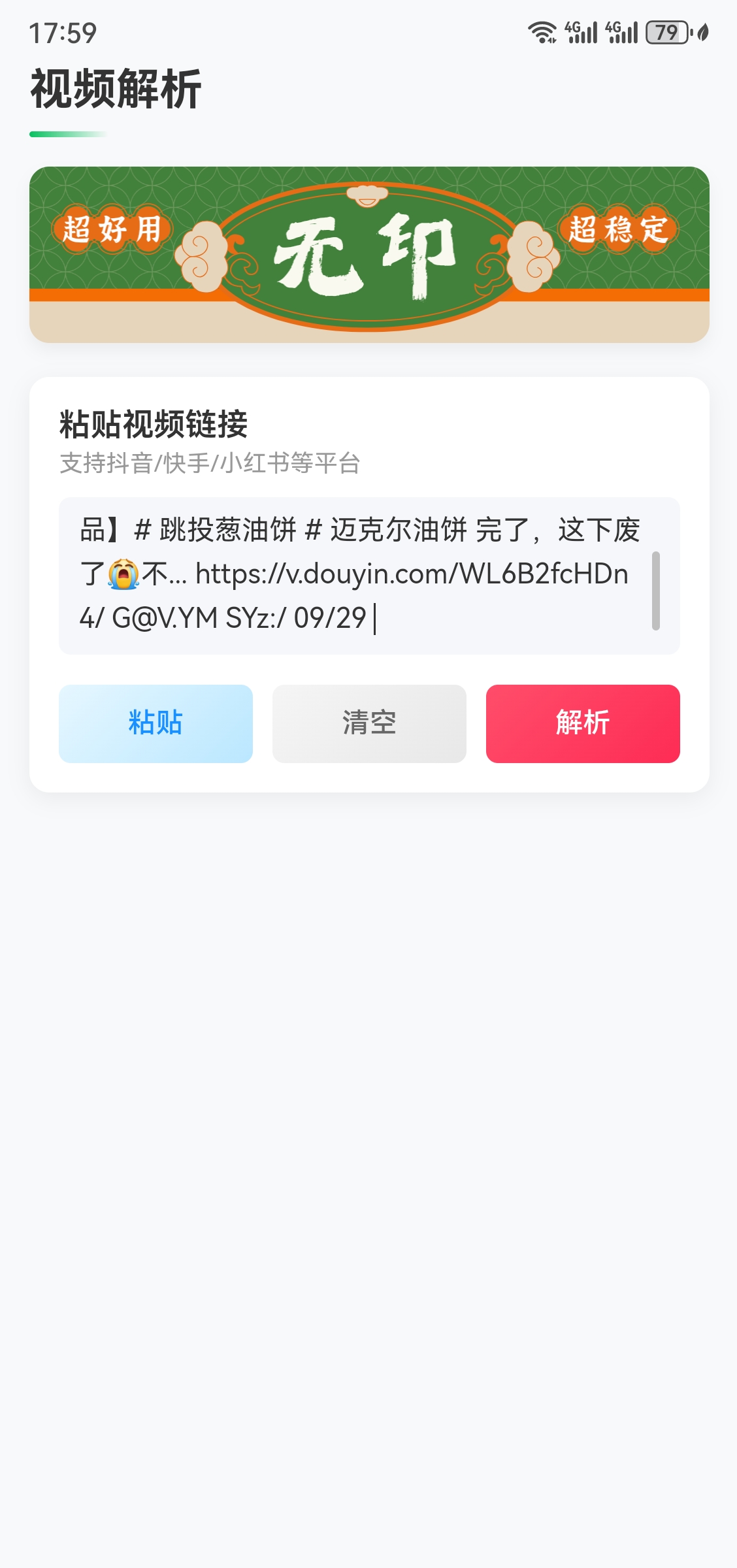The image size is (737, 1568).
Task: Click inside the video link text box
Action: click(368, 575)
